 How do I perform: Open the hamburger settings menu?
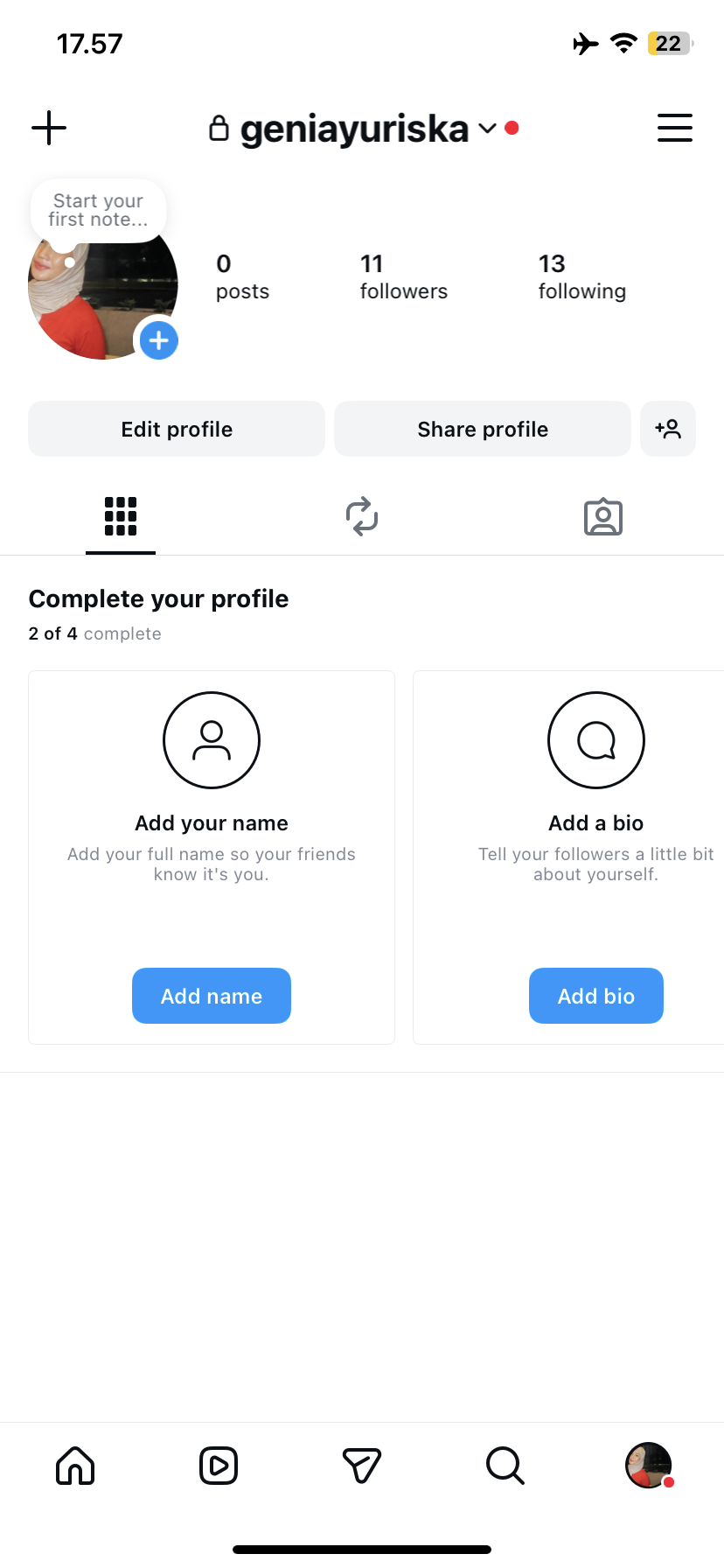[x=674, y=128]
